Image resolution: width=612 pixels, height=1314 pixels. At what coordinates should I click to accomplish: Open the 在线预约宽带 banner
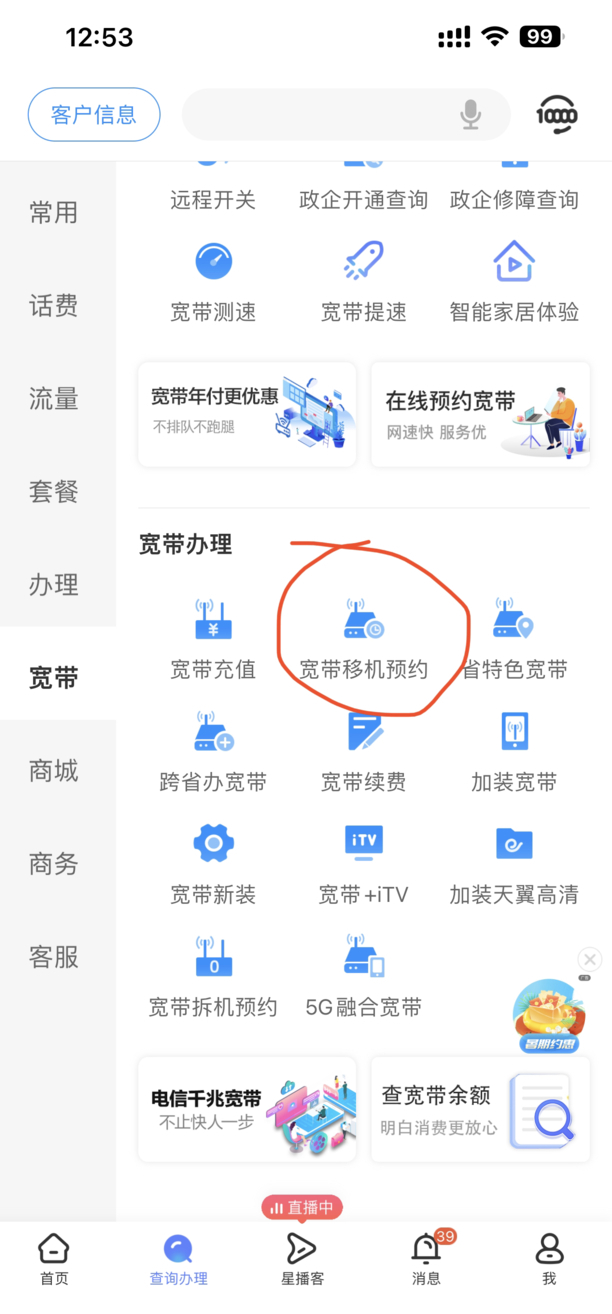(x=480, y=414)
